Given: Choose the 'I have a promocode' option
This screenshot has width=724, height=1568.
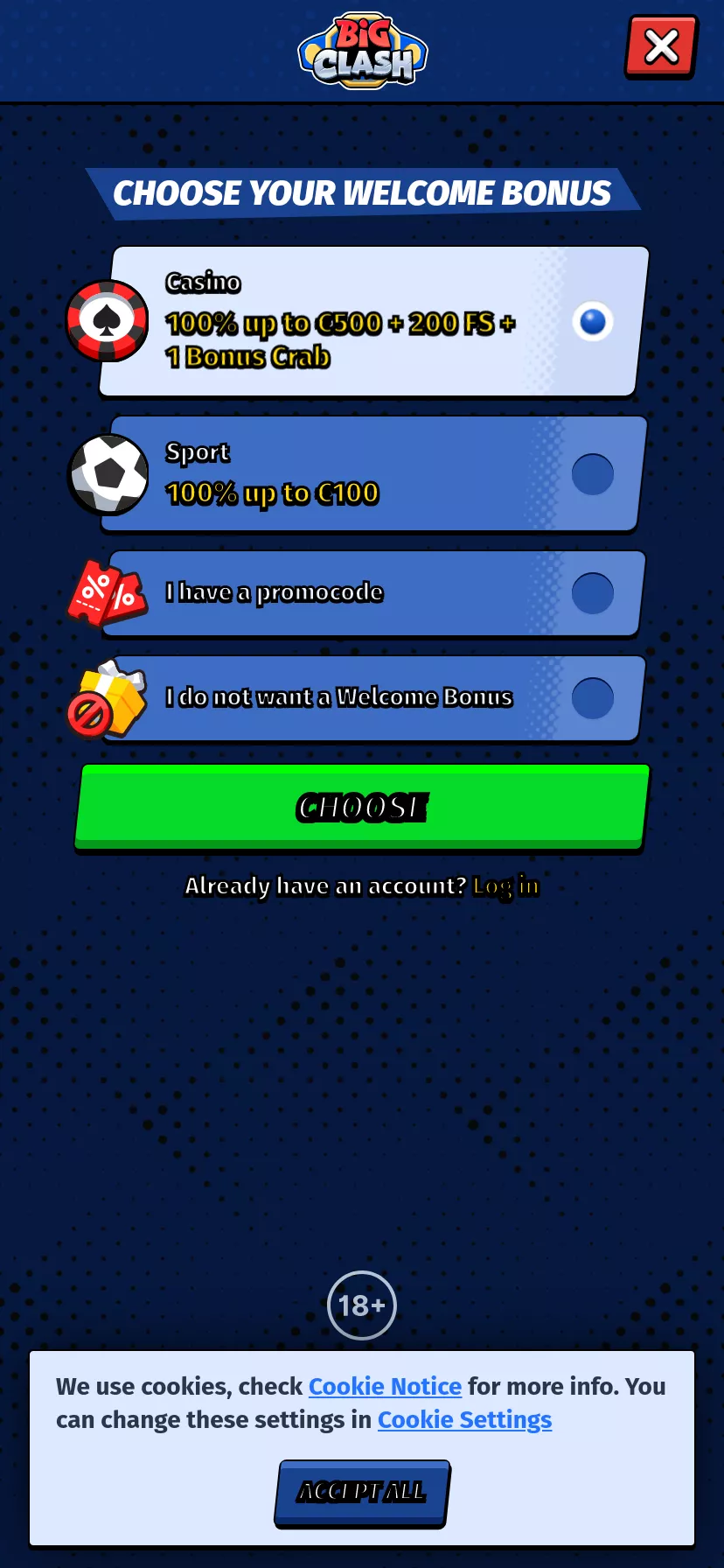Looking at the screenshot, I should (593, 593).
